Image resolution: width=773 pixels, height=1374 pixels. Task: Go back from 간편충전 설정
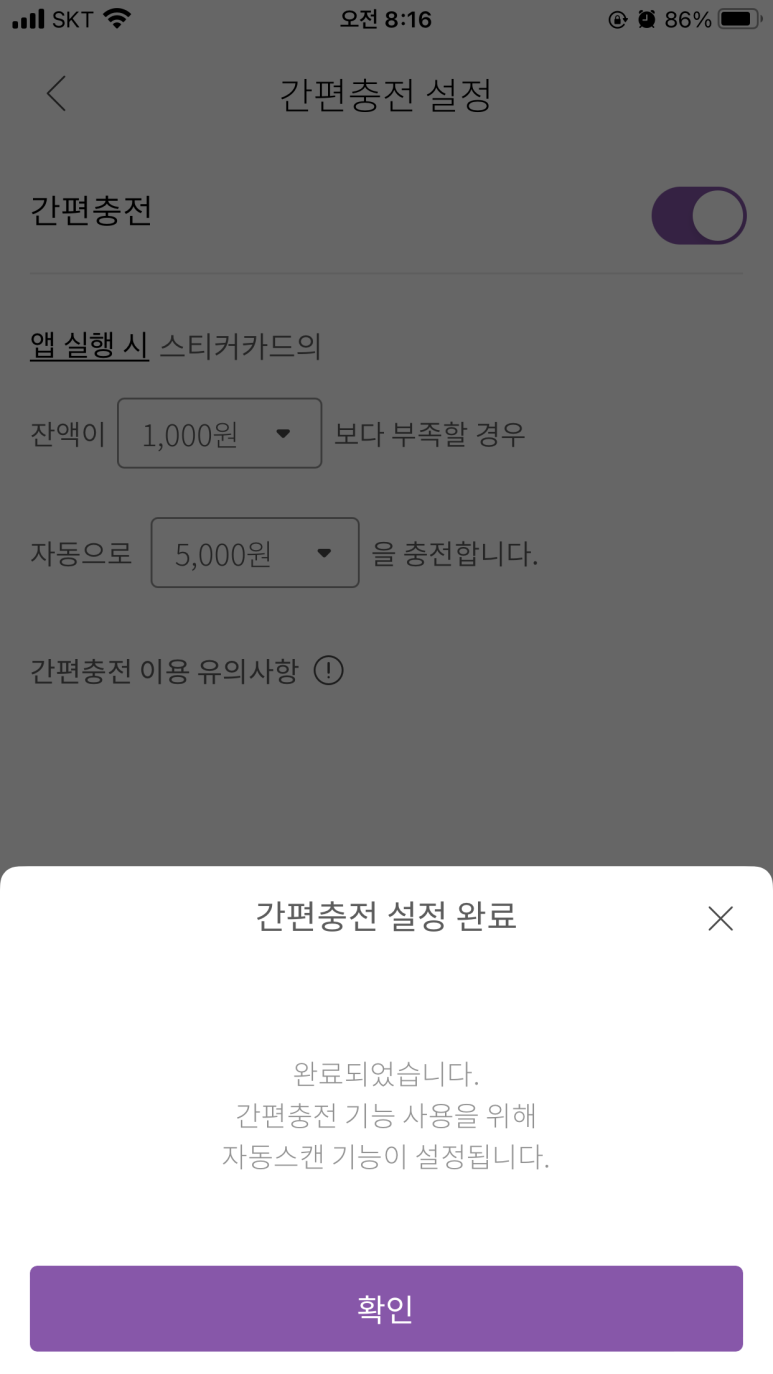(56, 94)
